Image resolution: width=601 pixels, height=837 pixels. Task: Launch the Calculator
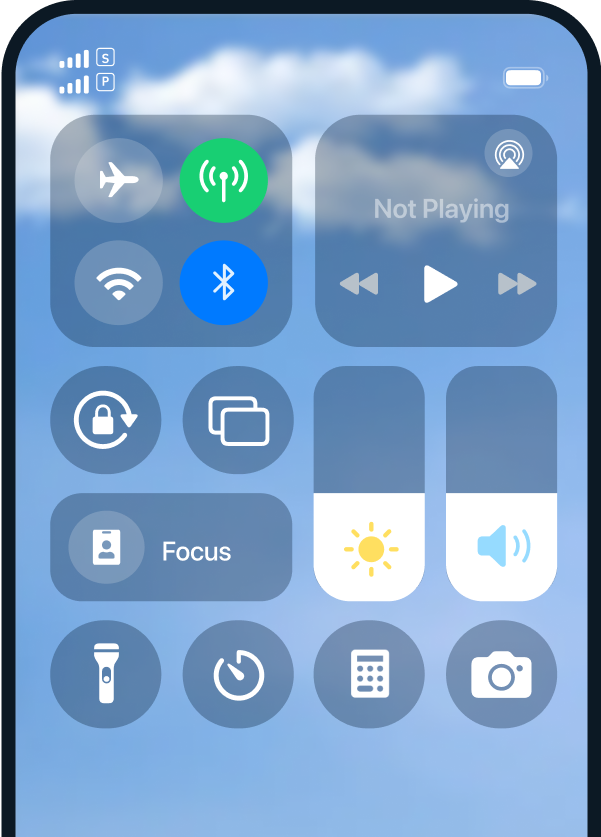pos(369,674)
